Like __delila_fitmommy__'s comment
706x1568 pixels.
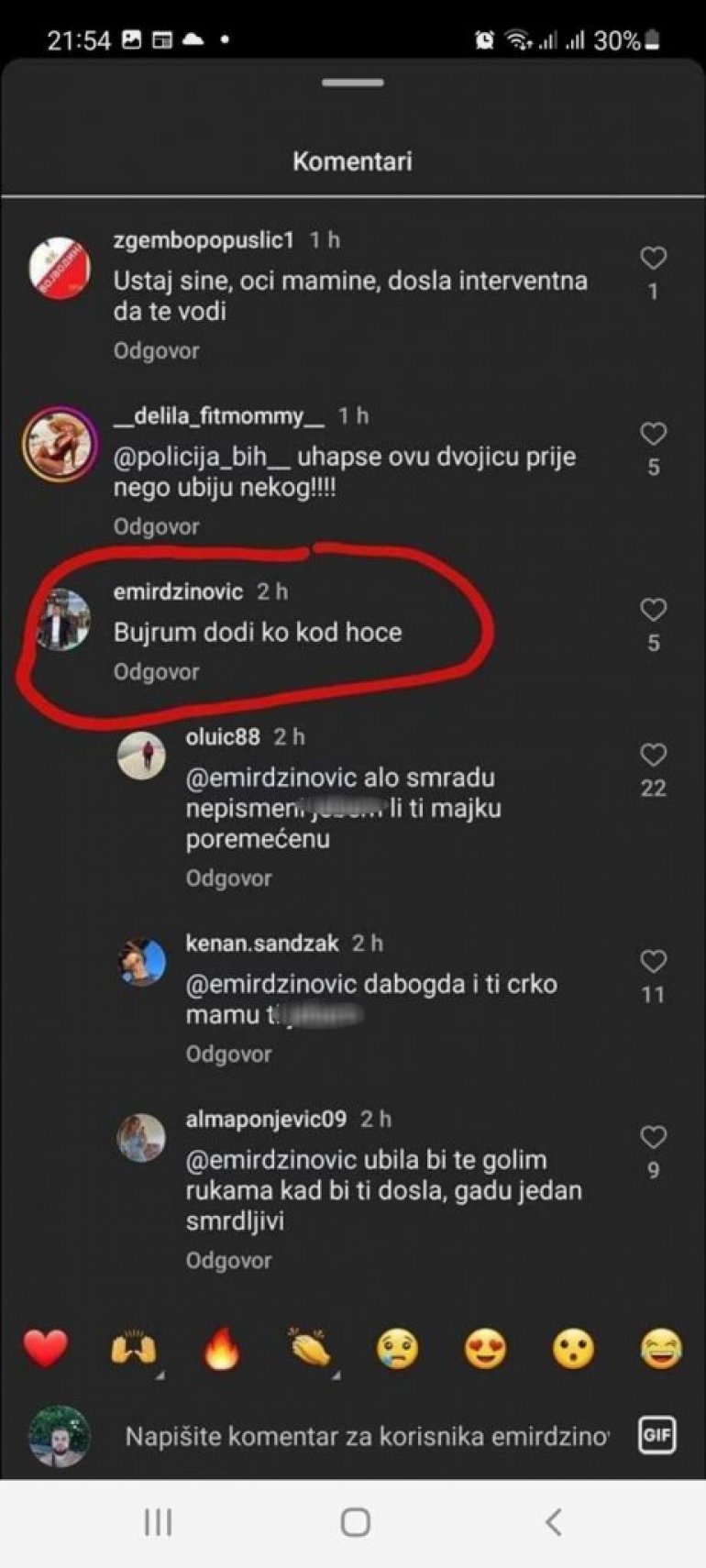[x=653, y=434]
